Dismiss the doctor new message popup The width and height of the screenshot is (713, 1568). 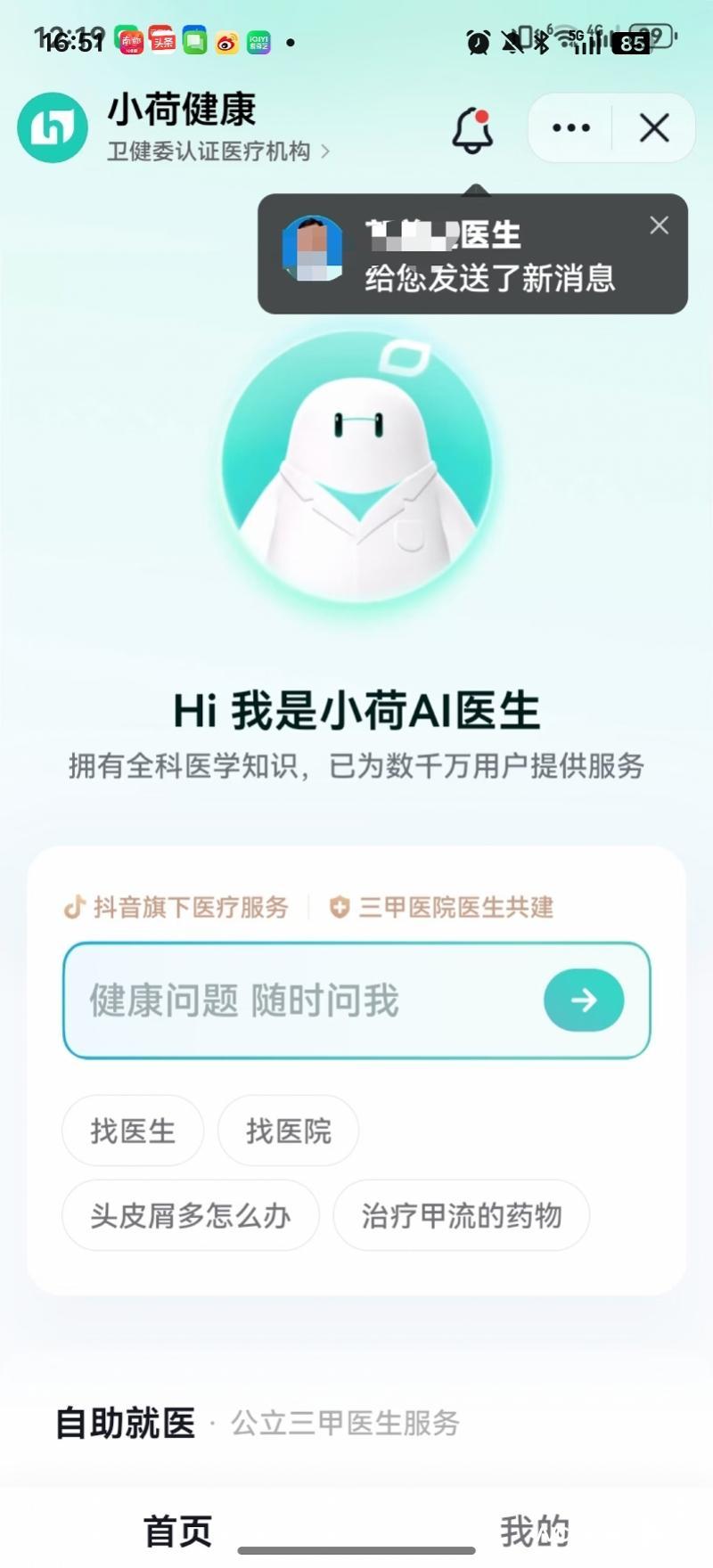659,225
